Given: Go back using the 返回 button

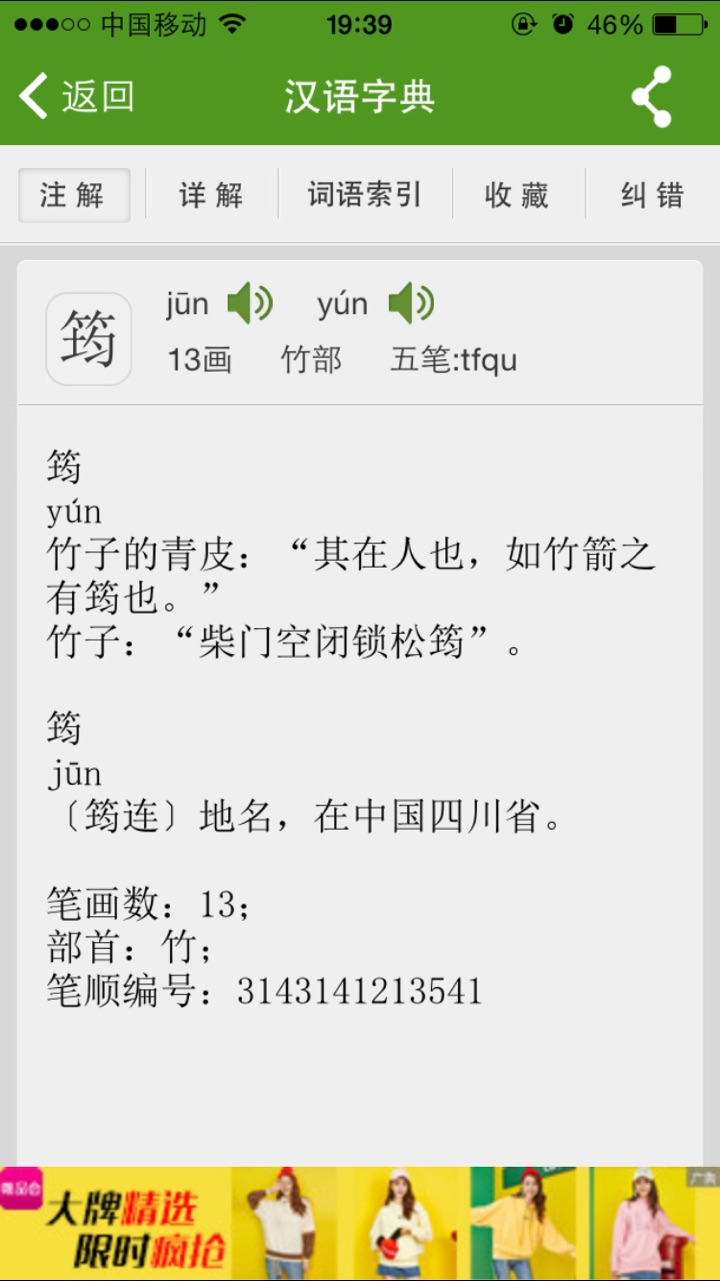Looking at the screenshot, I should 77,97.
